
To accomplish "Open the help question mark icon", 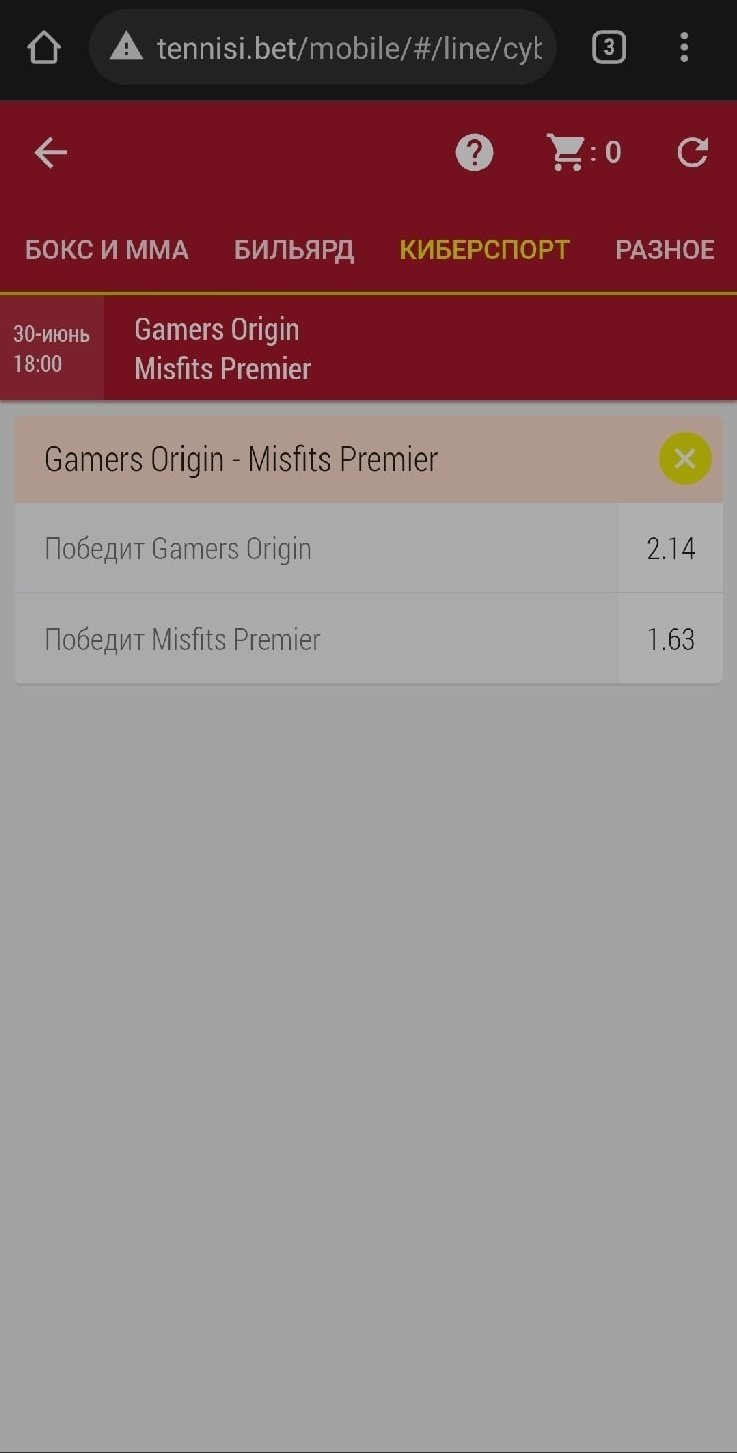I will tap(474, 153).
